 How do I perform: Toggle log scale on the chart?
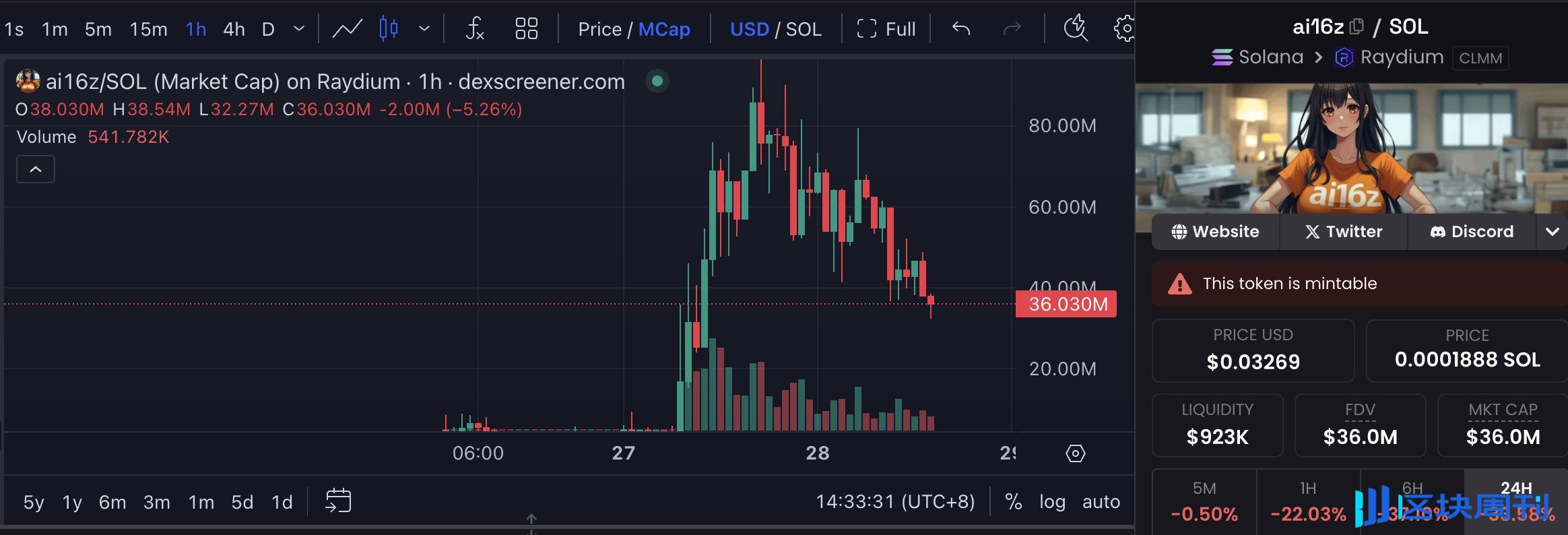pos(1052,502)
